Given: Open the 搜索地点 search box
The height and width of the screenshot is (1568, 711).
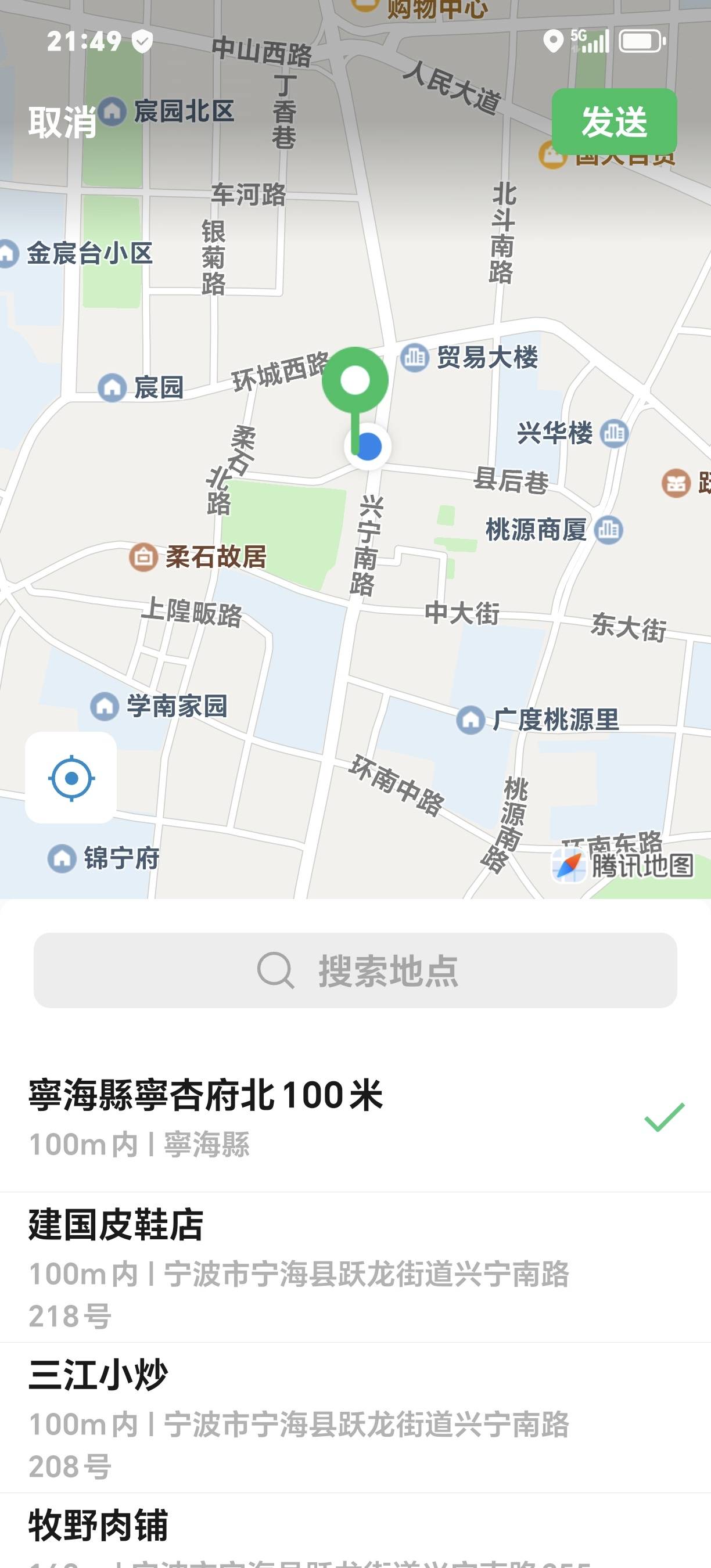Looking at the screenshot, I should (x=355, y=970).
